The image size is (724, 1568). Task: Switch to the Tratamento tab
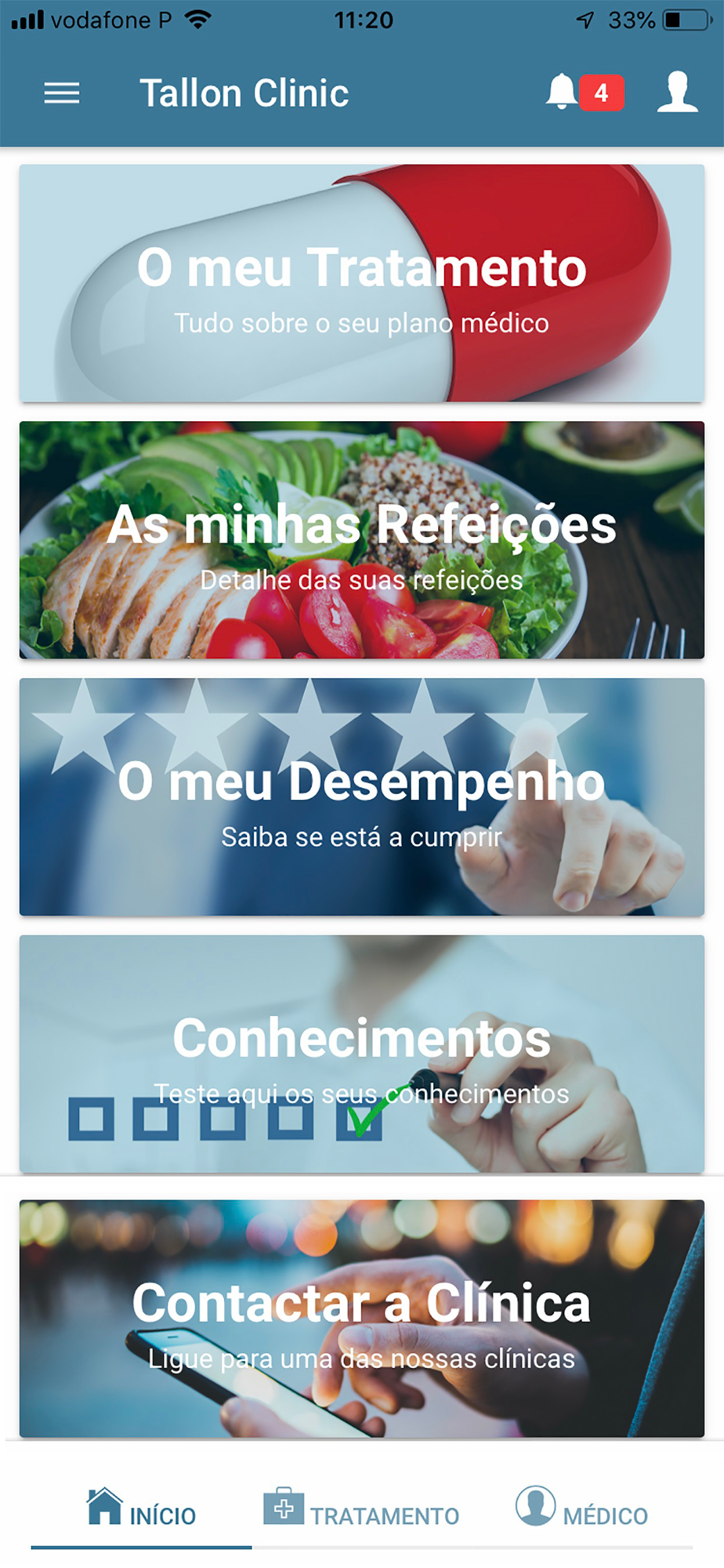click(x=362, y=1508)
